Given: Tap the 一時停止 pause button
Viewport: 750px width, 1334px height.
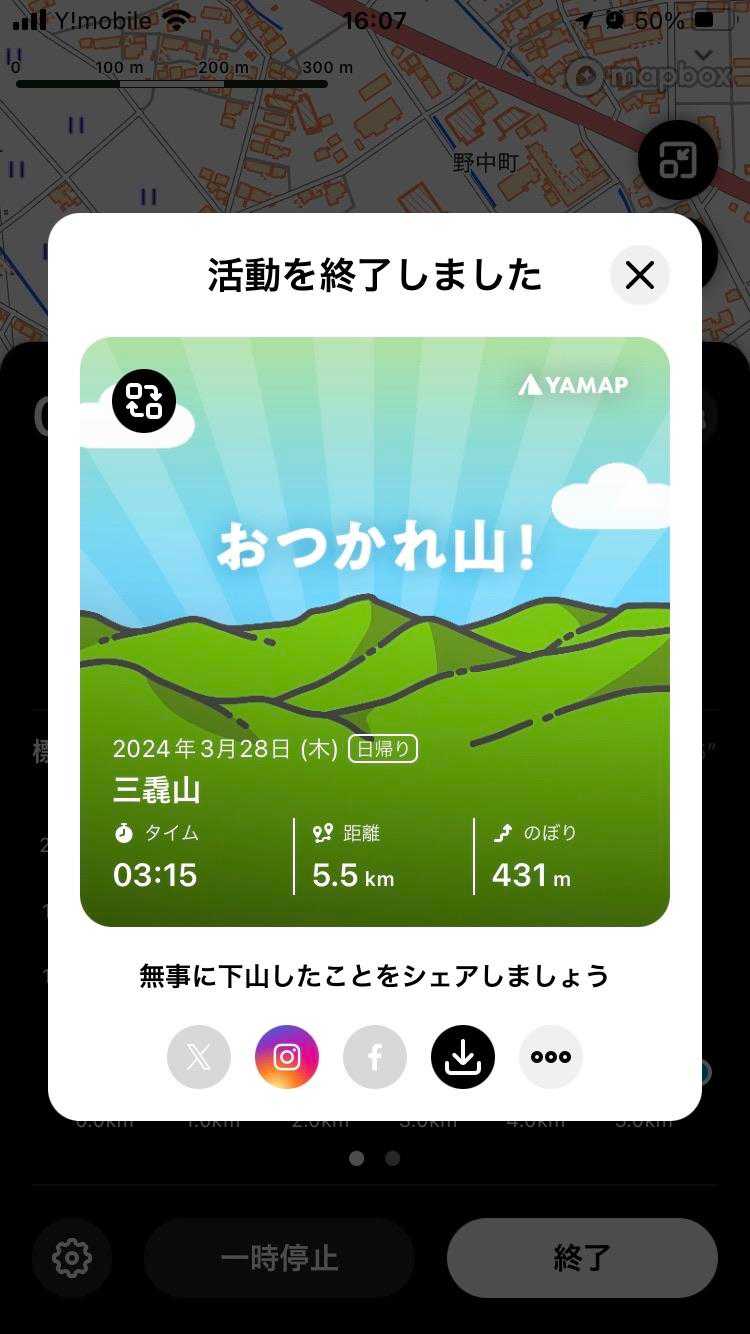Looking at the screenshot, I should (x=279, y=1258).
